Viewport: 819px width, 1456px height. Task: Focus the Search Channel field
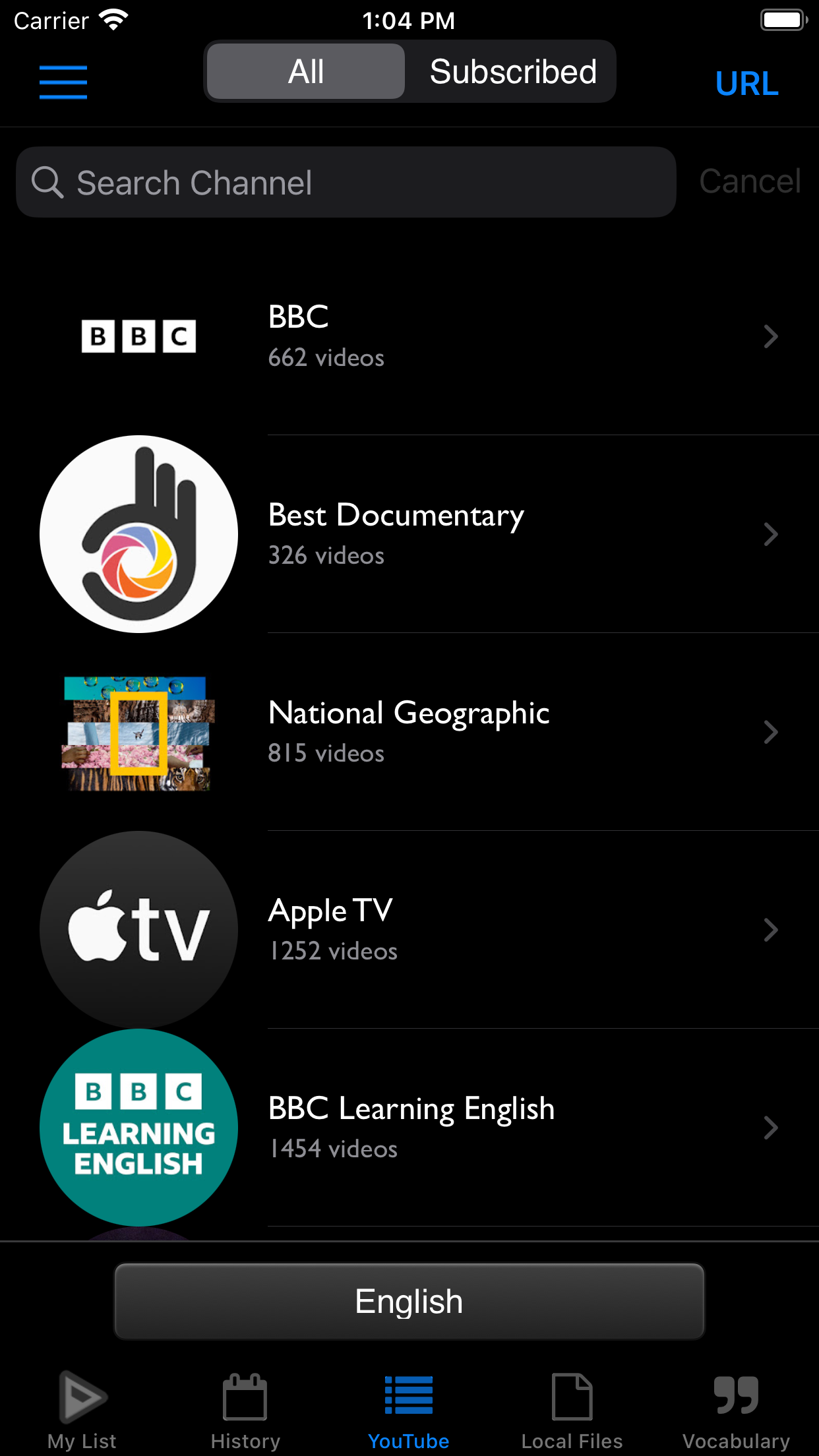point(346,183)
